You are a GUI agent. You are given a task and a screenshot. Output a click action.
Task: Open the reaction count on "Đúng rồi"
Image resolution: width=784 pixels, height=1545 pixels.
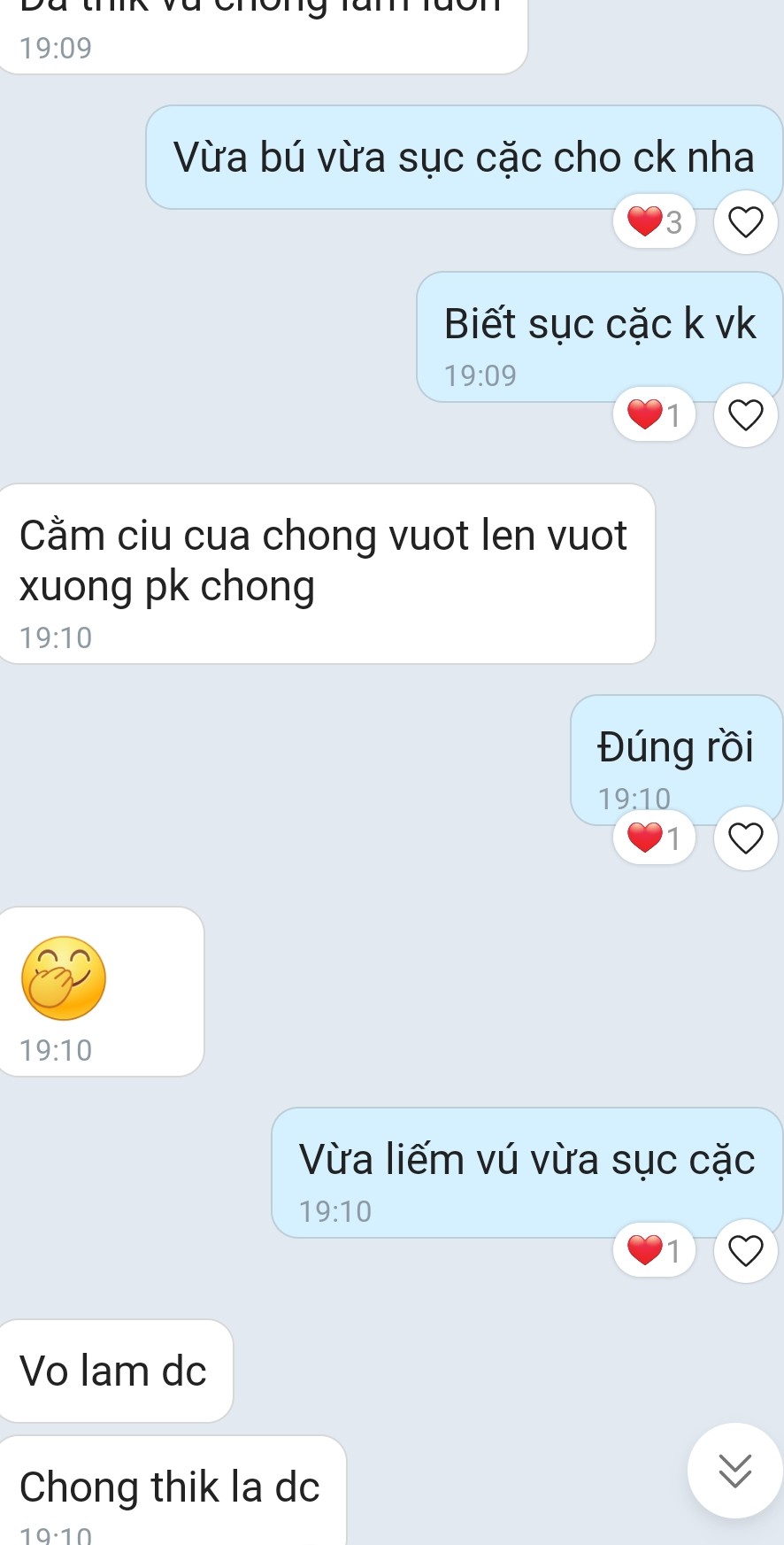click(x=654, y=838)
